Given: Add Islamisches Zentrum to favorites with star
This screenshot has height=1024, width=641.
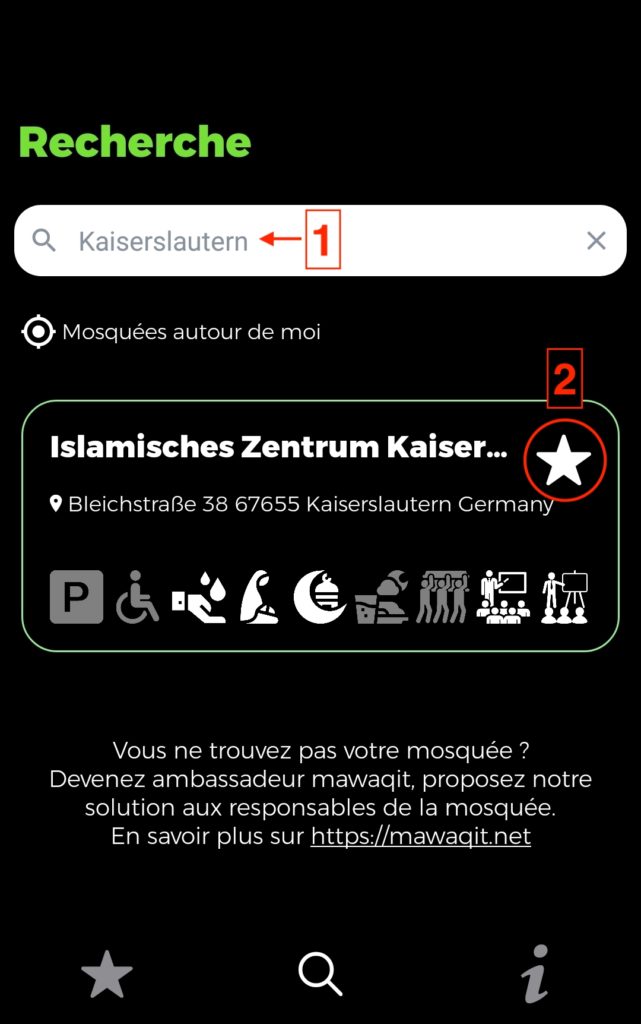Looking at the screenshot, I should tap(565, 462).
